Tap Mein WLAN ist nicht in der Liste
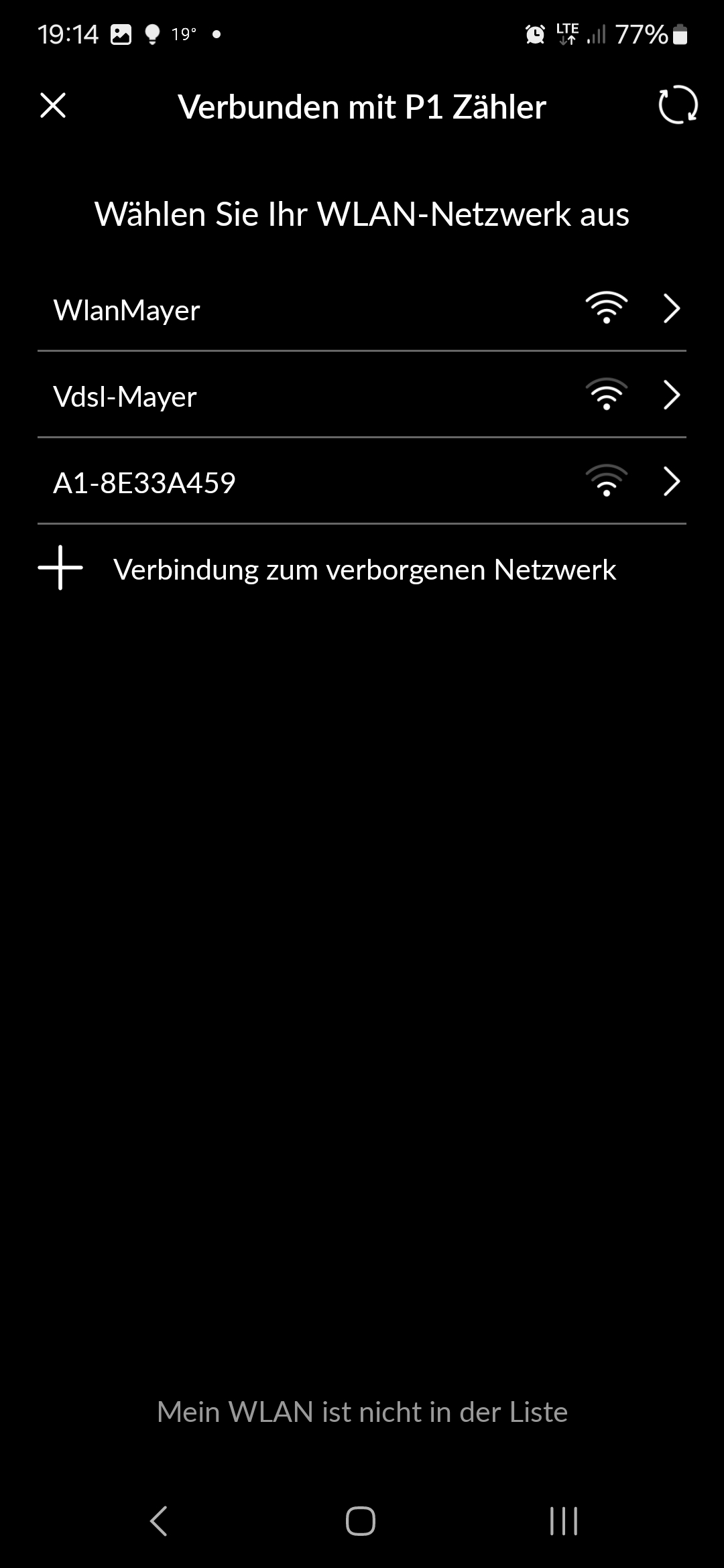This screenshot has width=724, height=1568. (362, 1412)
